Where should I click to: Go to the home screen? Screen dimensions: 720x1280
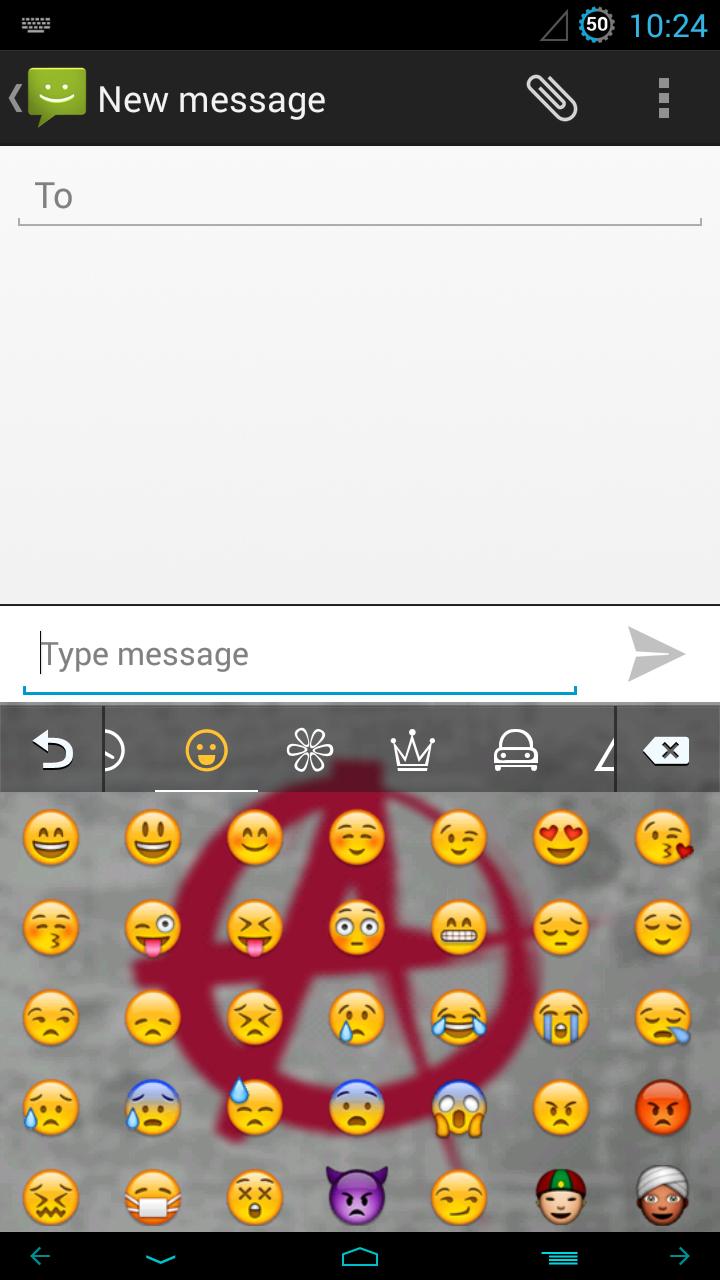tap(360, 1256)
